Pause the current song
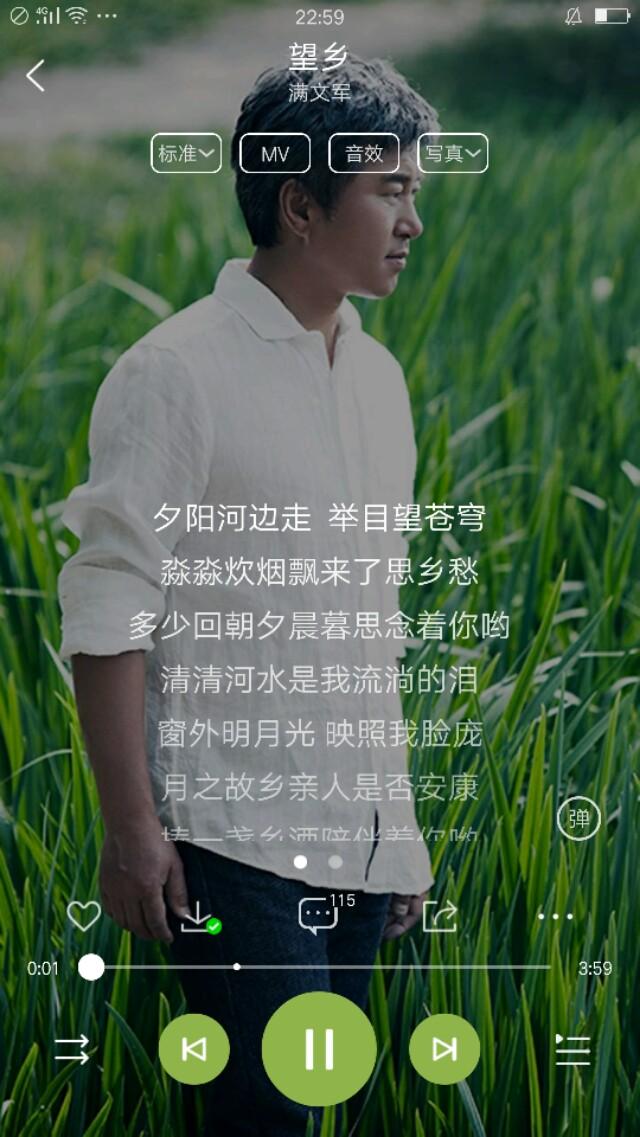Screen dimensions: 640x1137 pyautogui.click(x=319, y=1049)
